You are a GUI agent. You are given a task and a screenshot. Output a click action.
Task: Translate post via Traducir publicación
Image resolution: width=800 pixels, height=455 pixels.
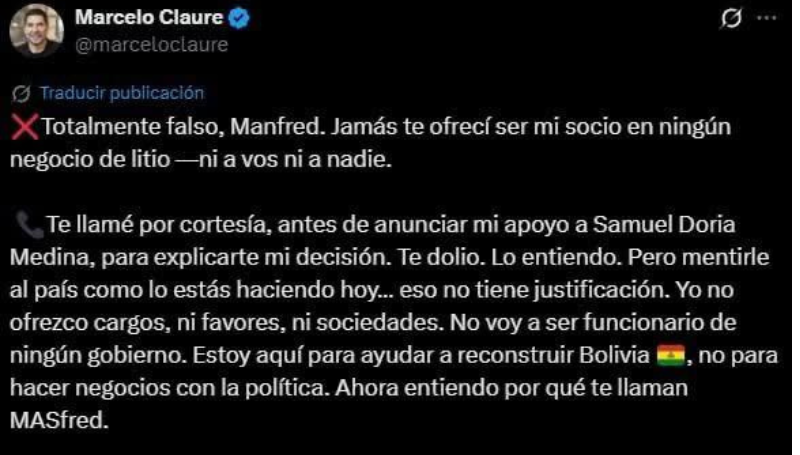(x=121, y=93)
